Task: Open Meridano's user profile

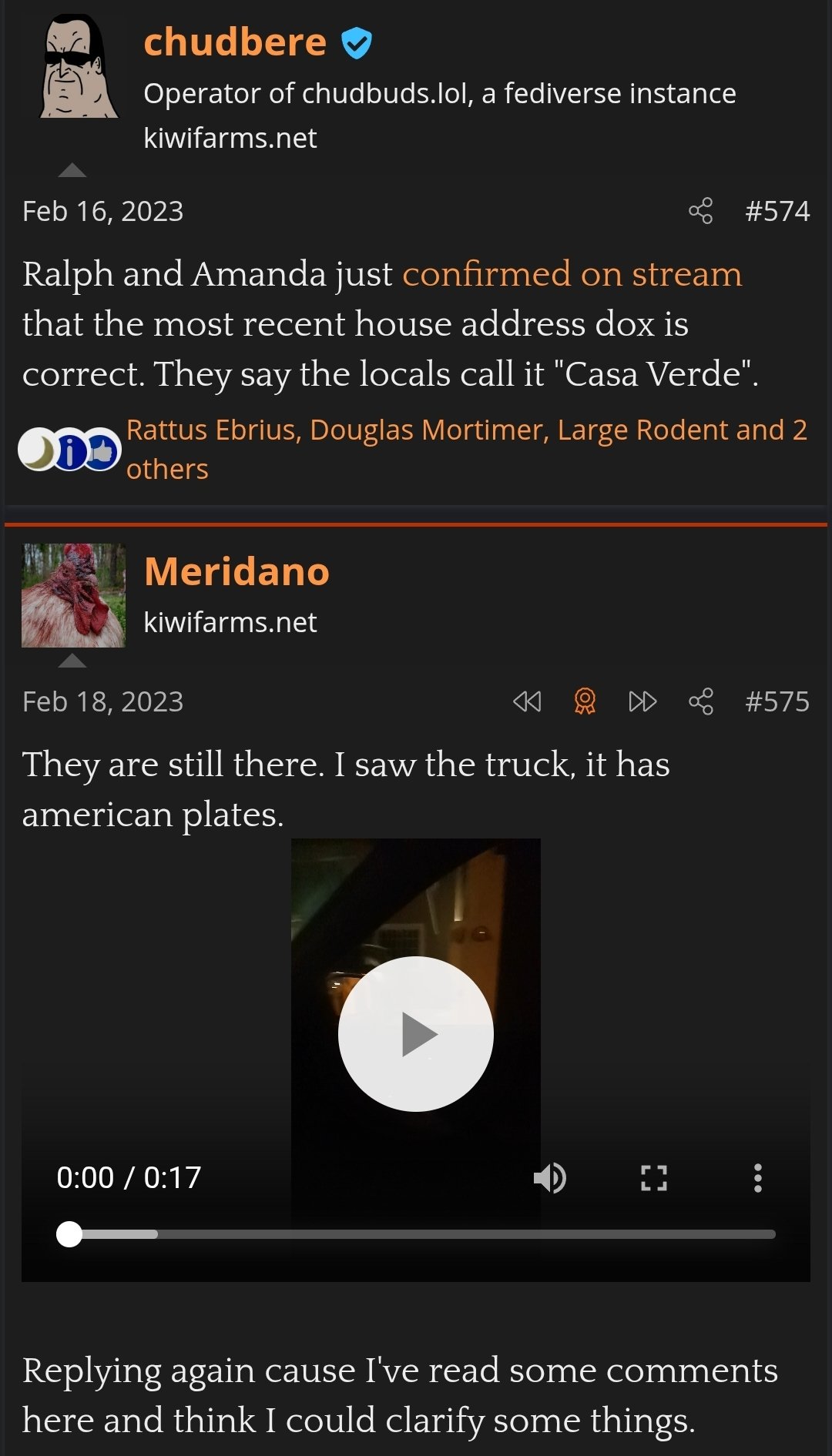Action: pos(237,571)
